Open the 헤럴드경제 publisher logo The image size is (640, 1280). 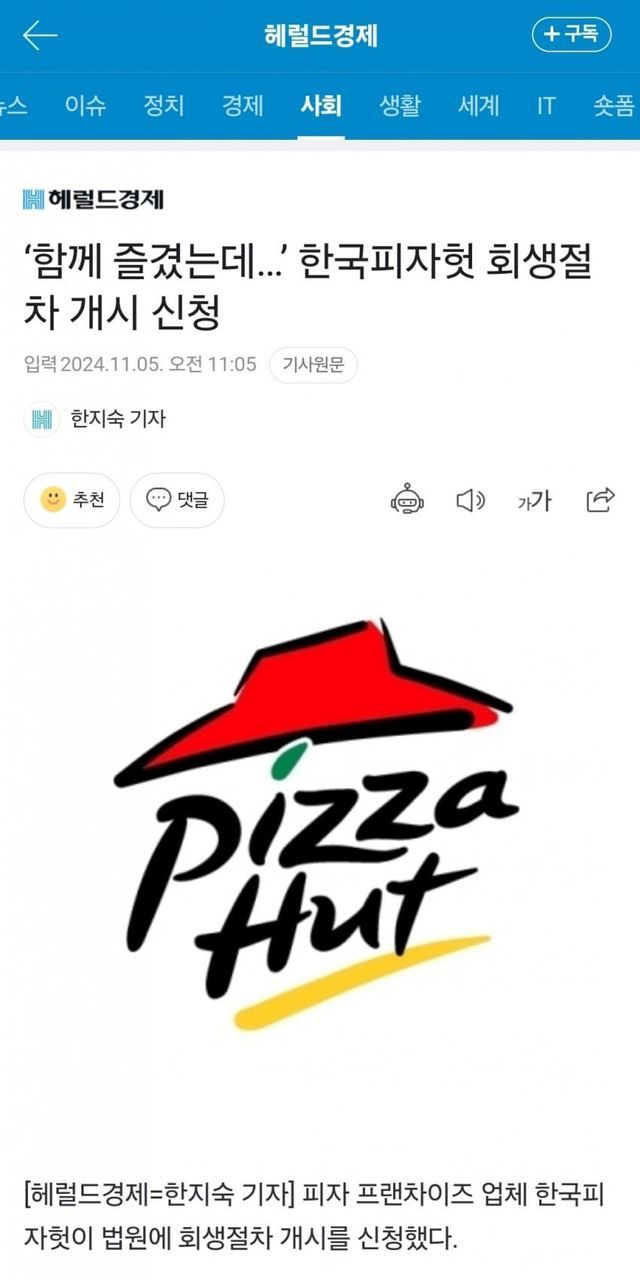point(93,199)
